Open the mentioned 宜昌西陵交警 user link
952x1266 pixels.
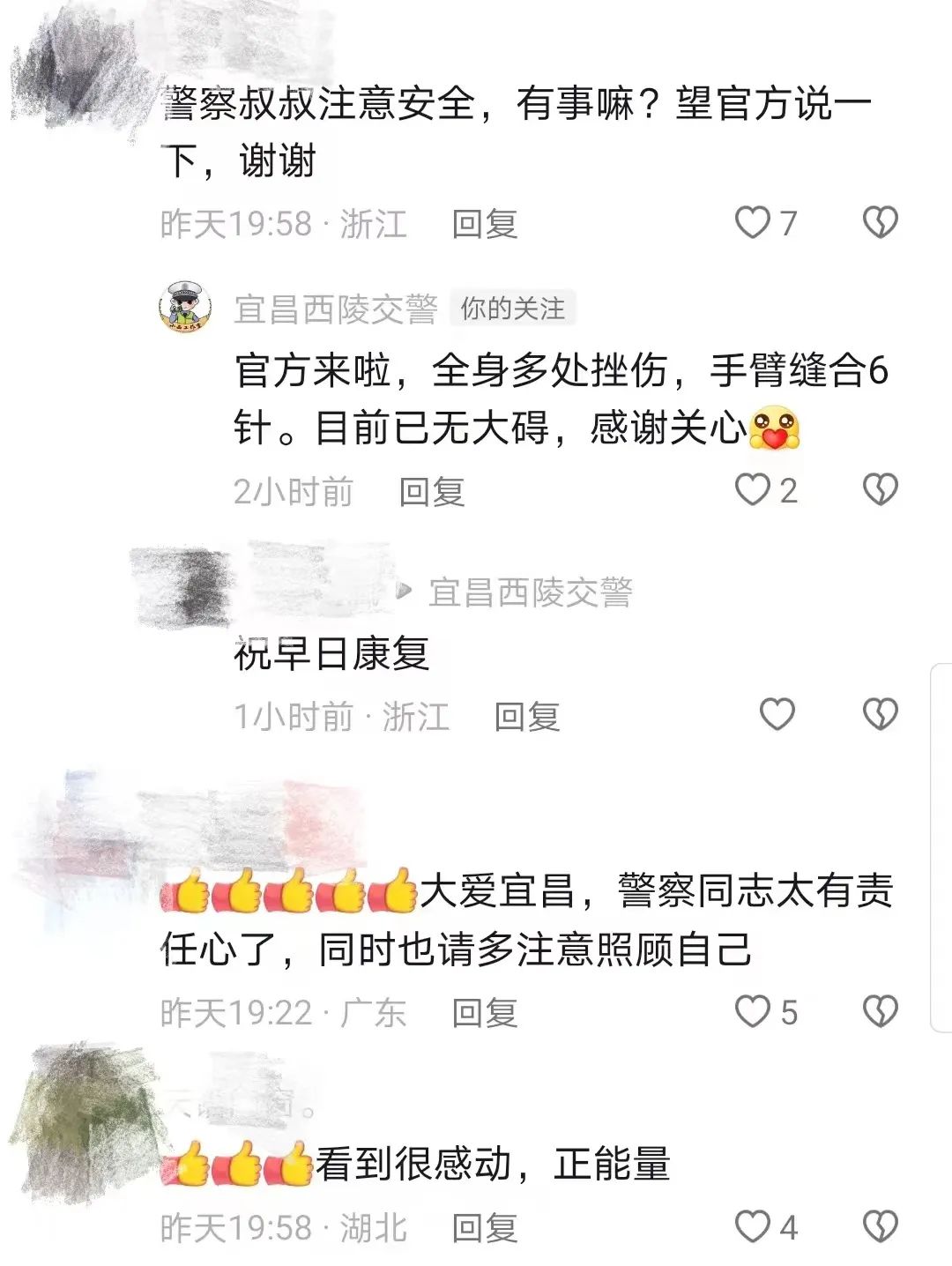[530, 592]
